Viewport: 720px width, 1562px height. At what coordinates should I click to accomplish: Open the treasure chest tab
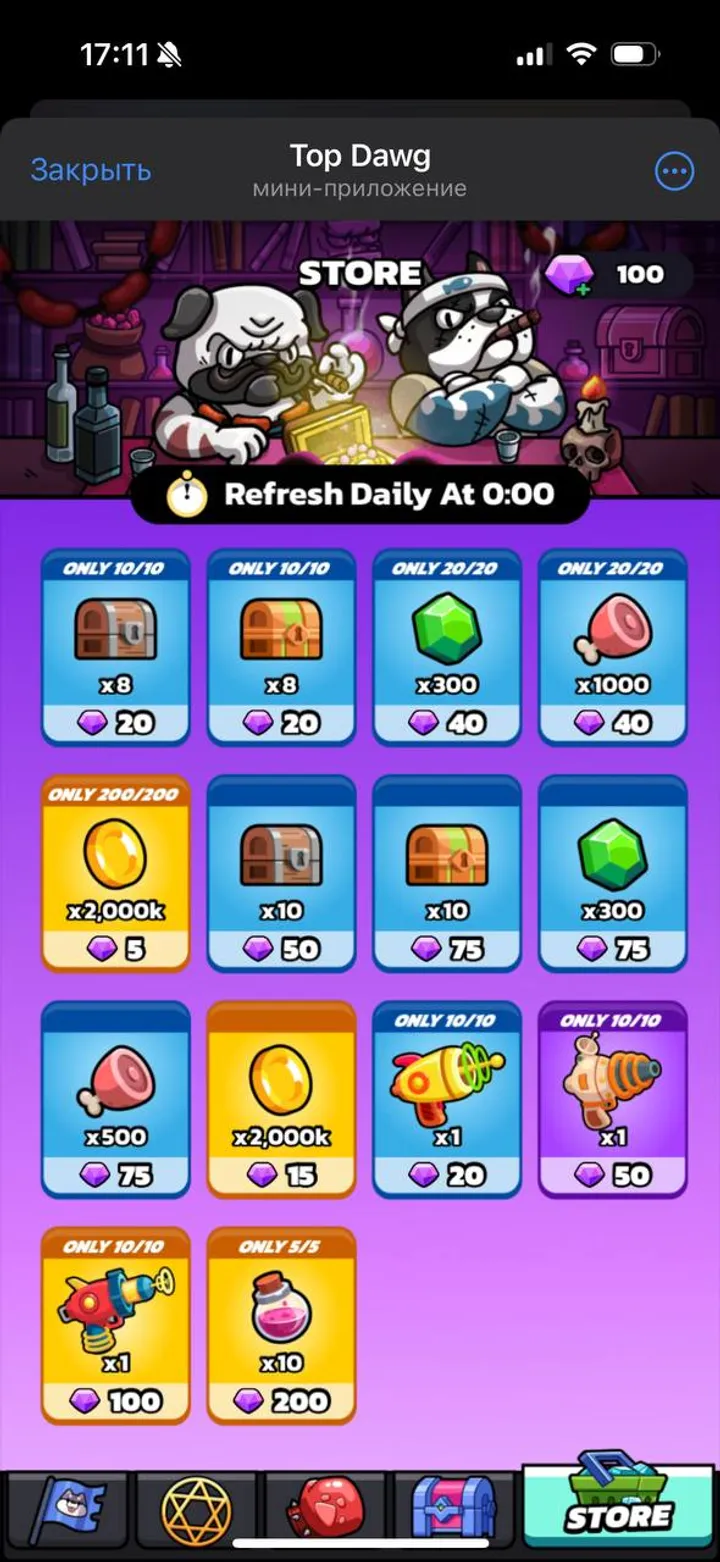click(x=456, y=1510)
